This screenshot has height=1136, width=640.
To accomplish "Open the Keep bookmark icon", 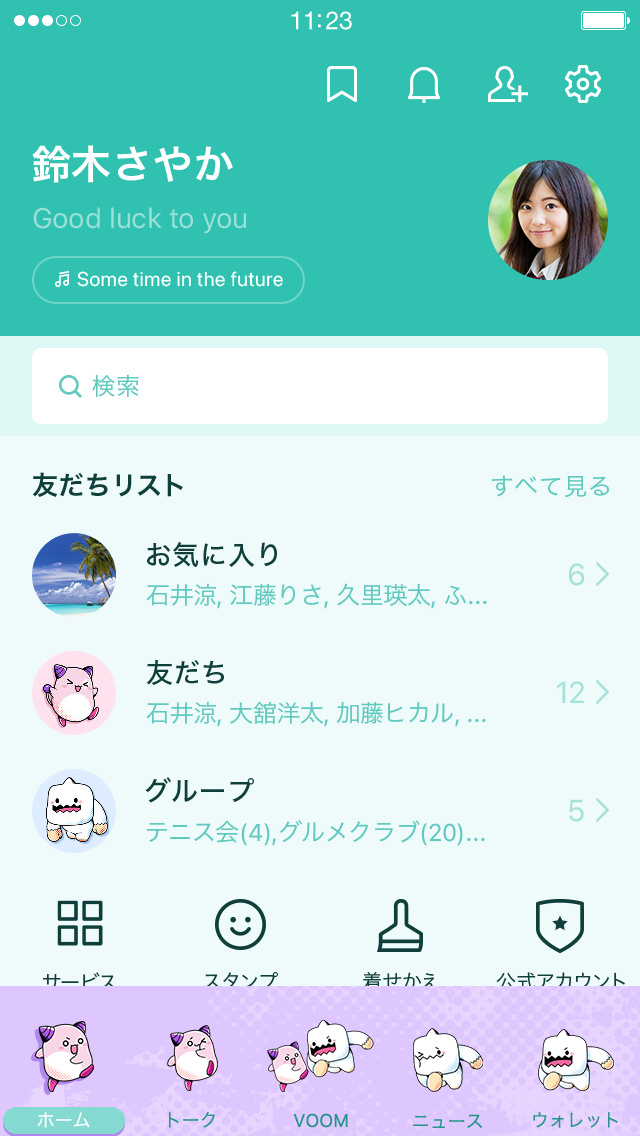I will click(342, 85).
